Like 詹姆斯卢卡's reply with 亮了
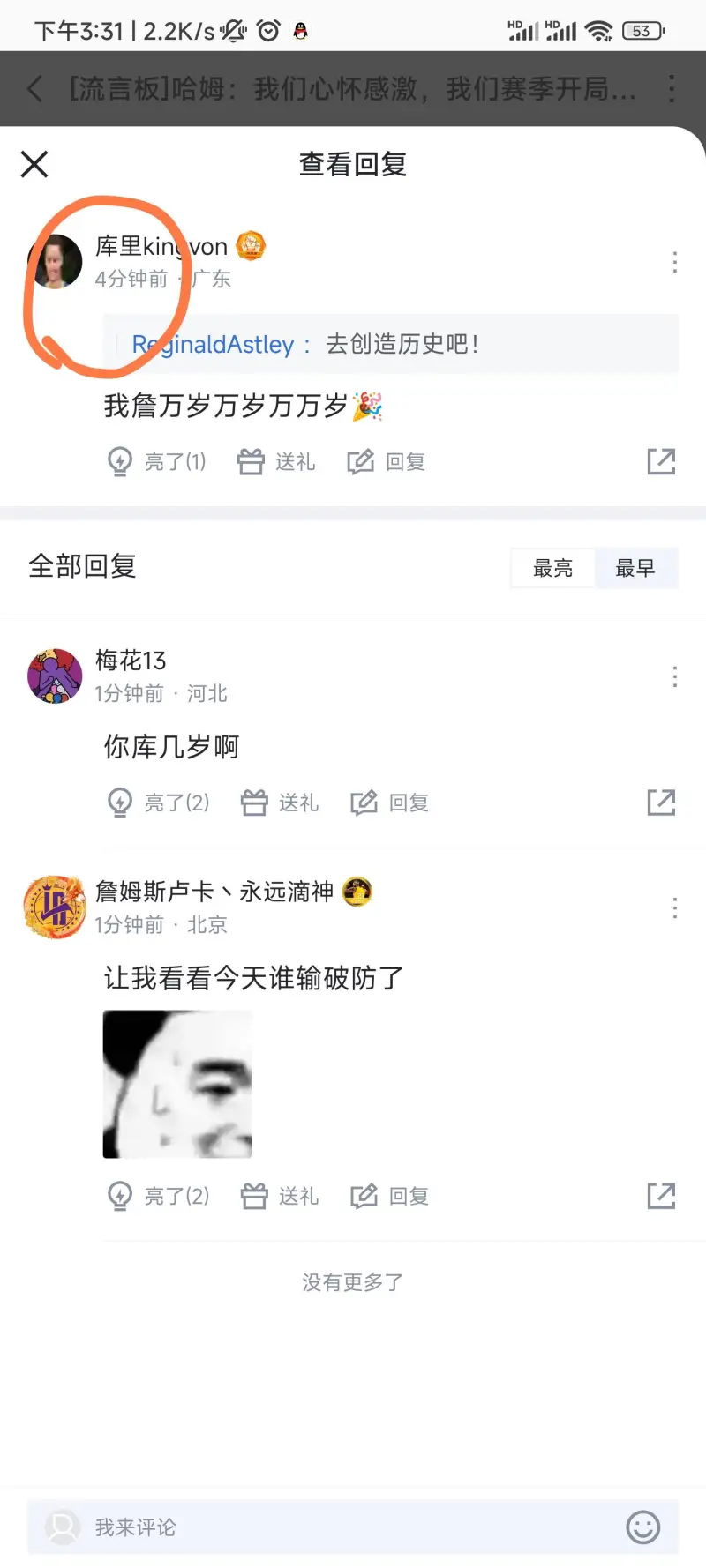This screenshot has height=1568, width=706. click(x=159, y=1196)
